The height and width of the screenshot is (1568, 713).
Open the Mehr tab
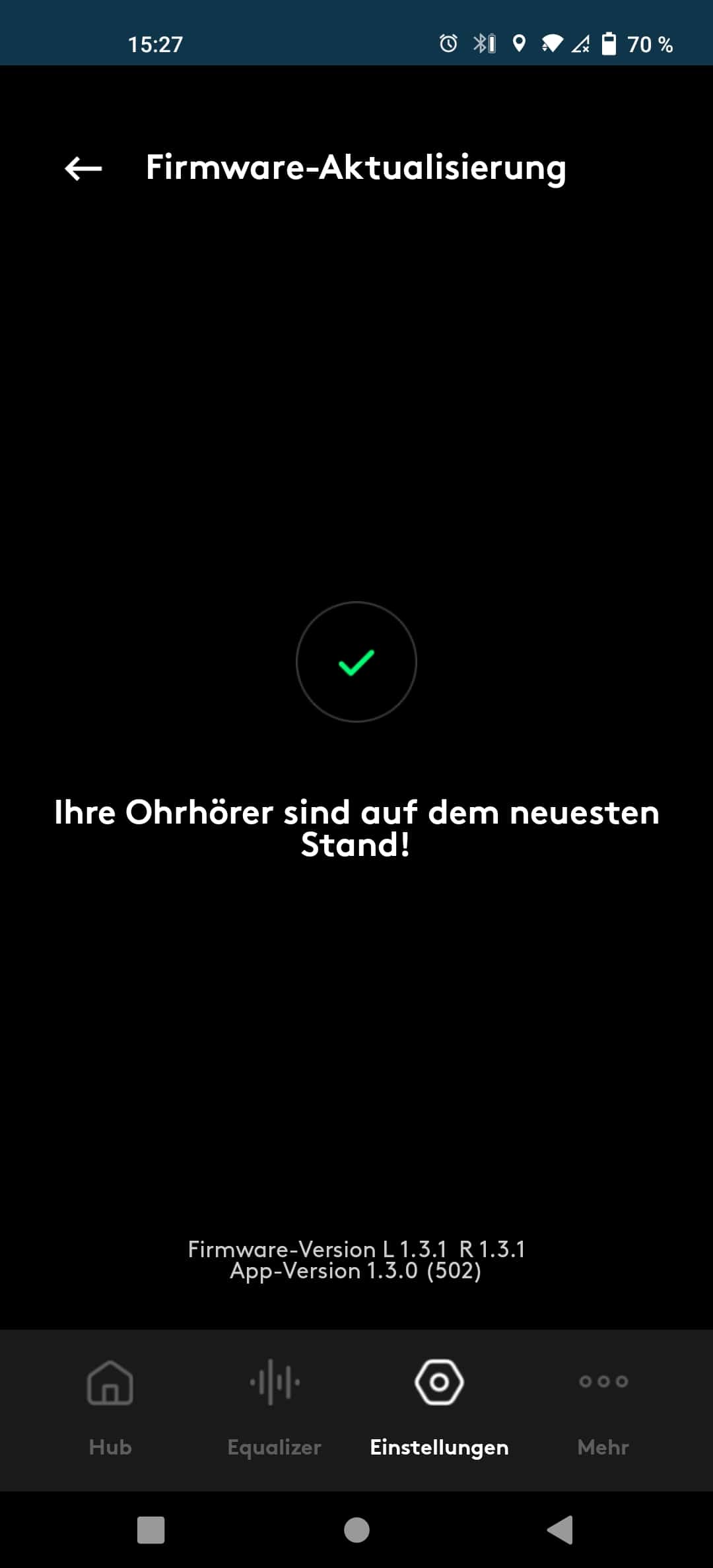click(603, 1409)
